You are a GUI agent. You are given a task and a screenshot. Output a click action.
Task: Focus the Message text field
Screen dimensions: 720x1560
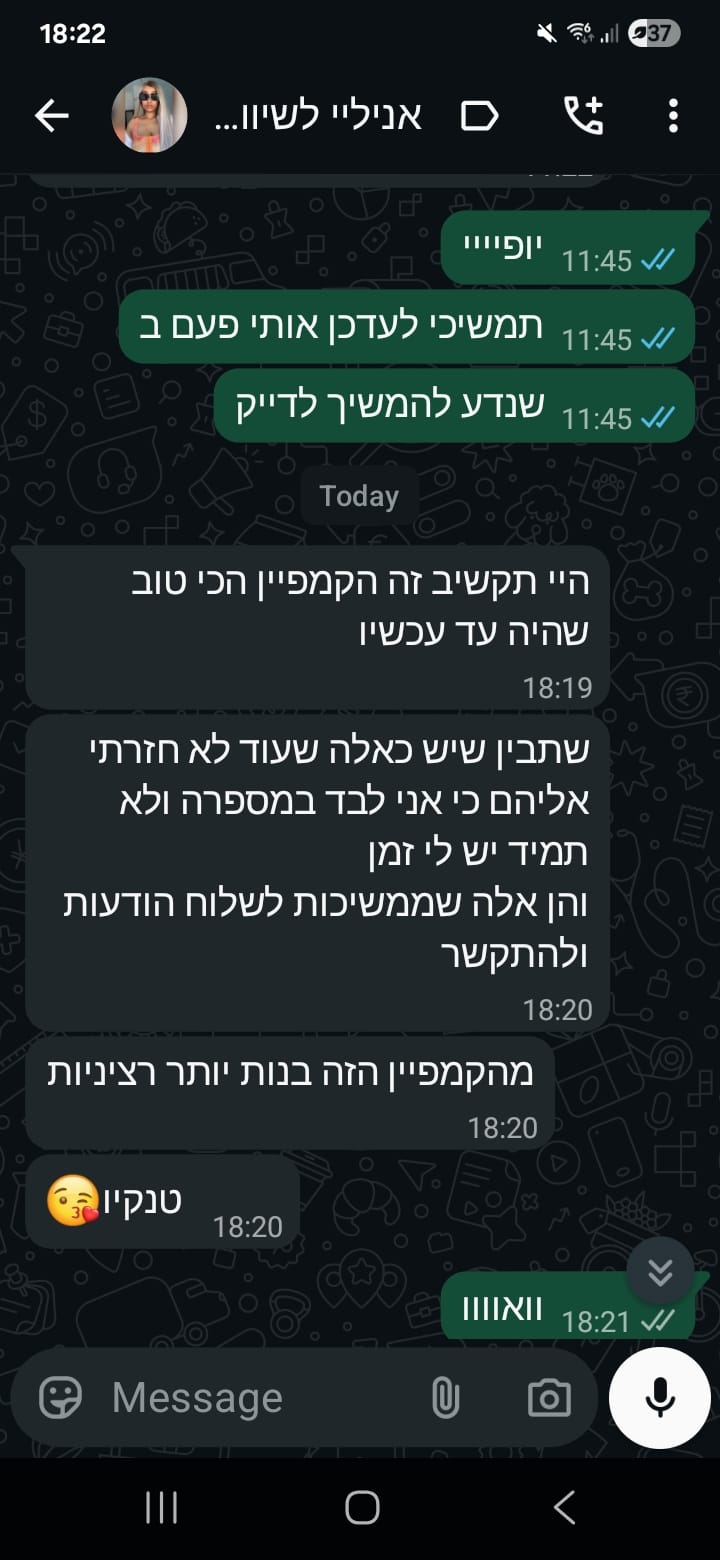[250, 1397]
